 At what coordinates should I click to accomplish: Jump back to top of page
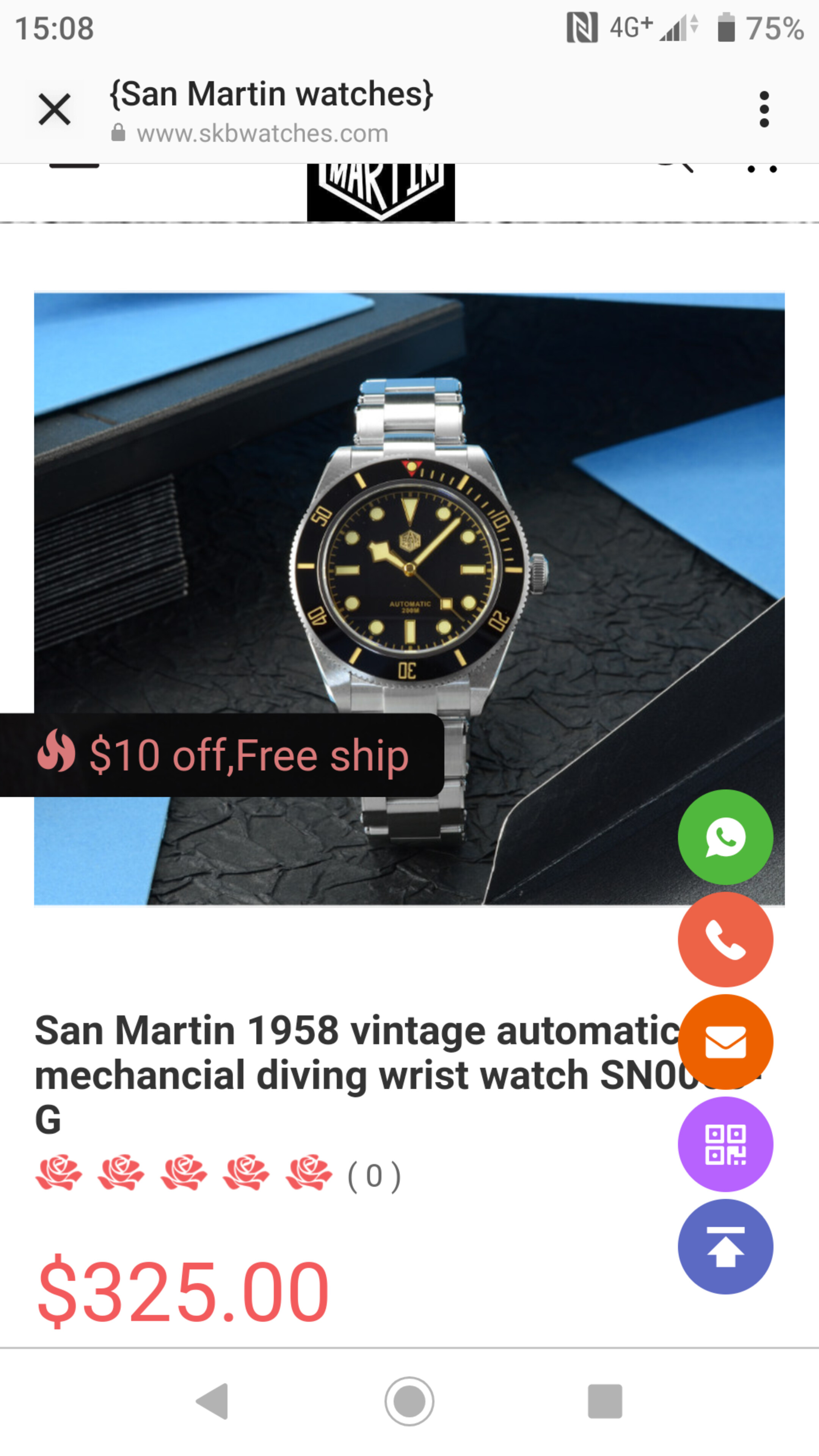point(725,1246)
